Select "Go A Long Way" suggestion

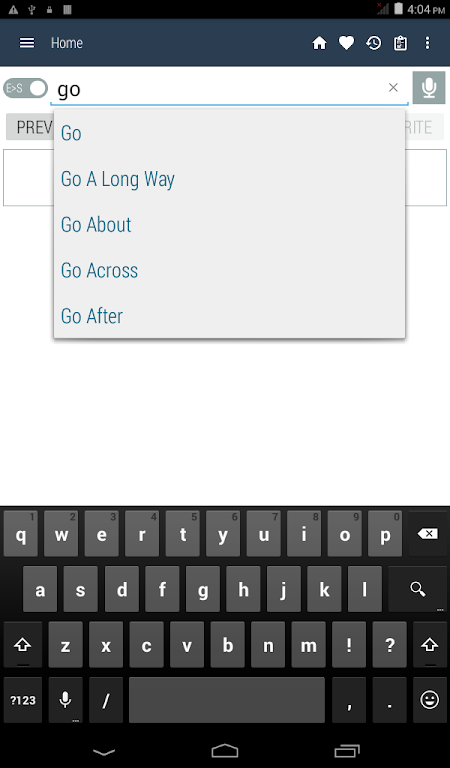point(229,179)
